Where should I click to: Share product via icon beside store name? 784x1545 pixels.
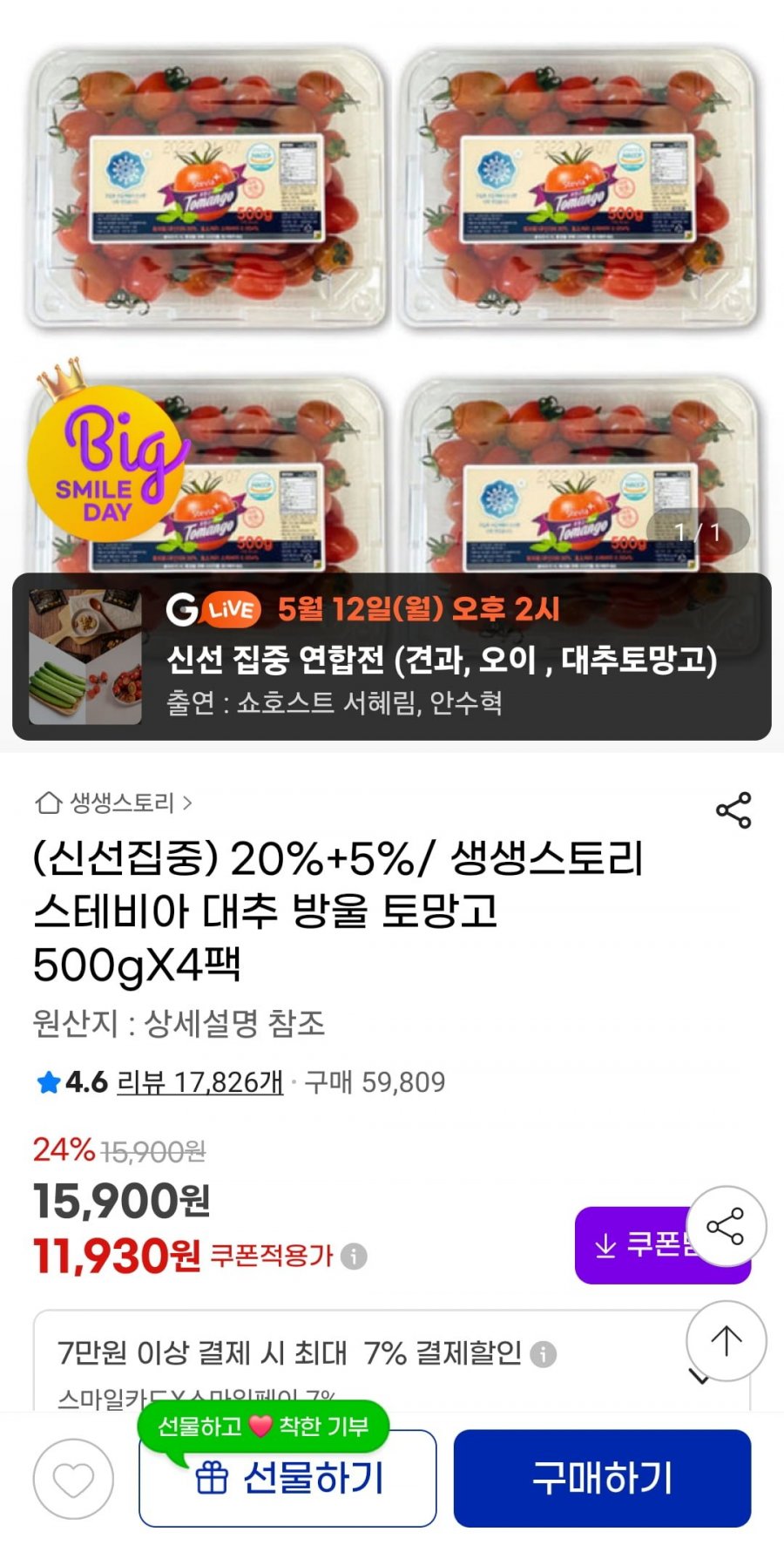(733, 810)
